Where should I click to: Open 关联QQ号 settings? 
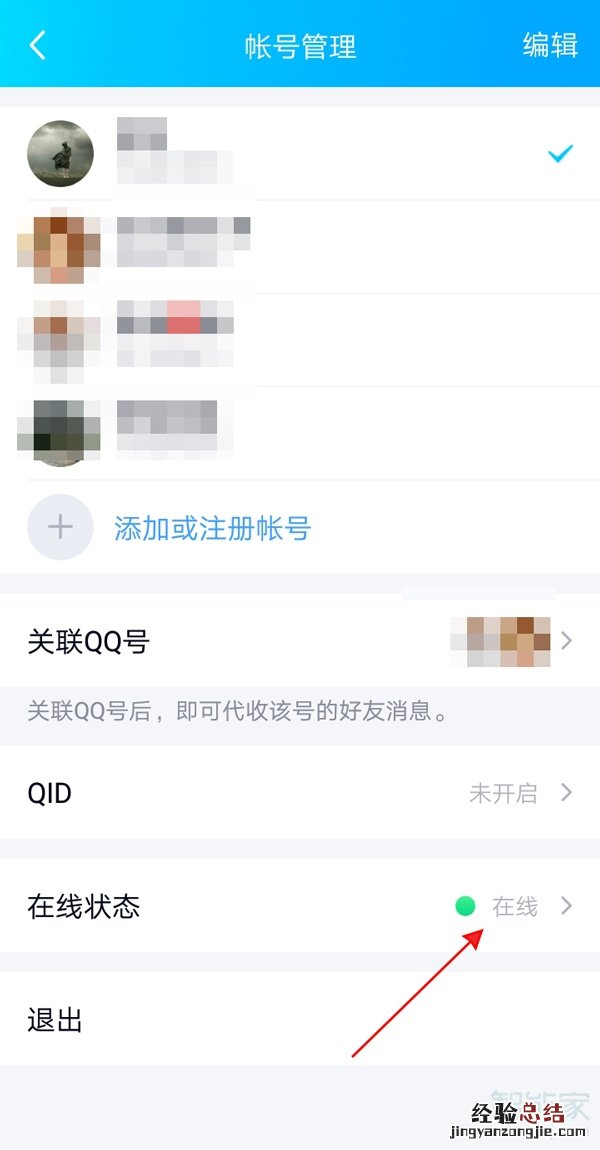300,641
